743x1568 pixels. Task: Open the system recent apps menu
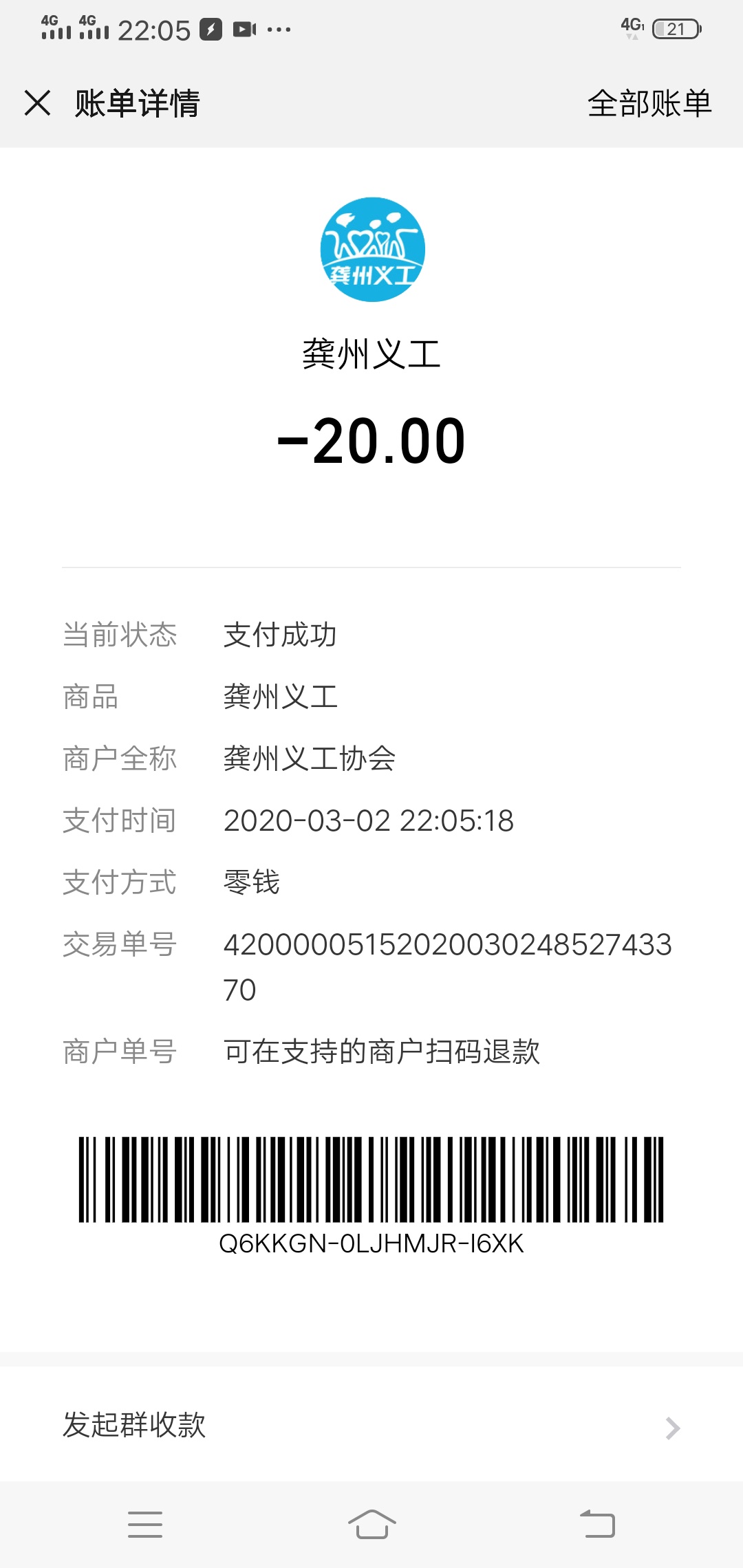(145, 1524)
